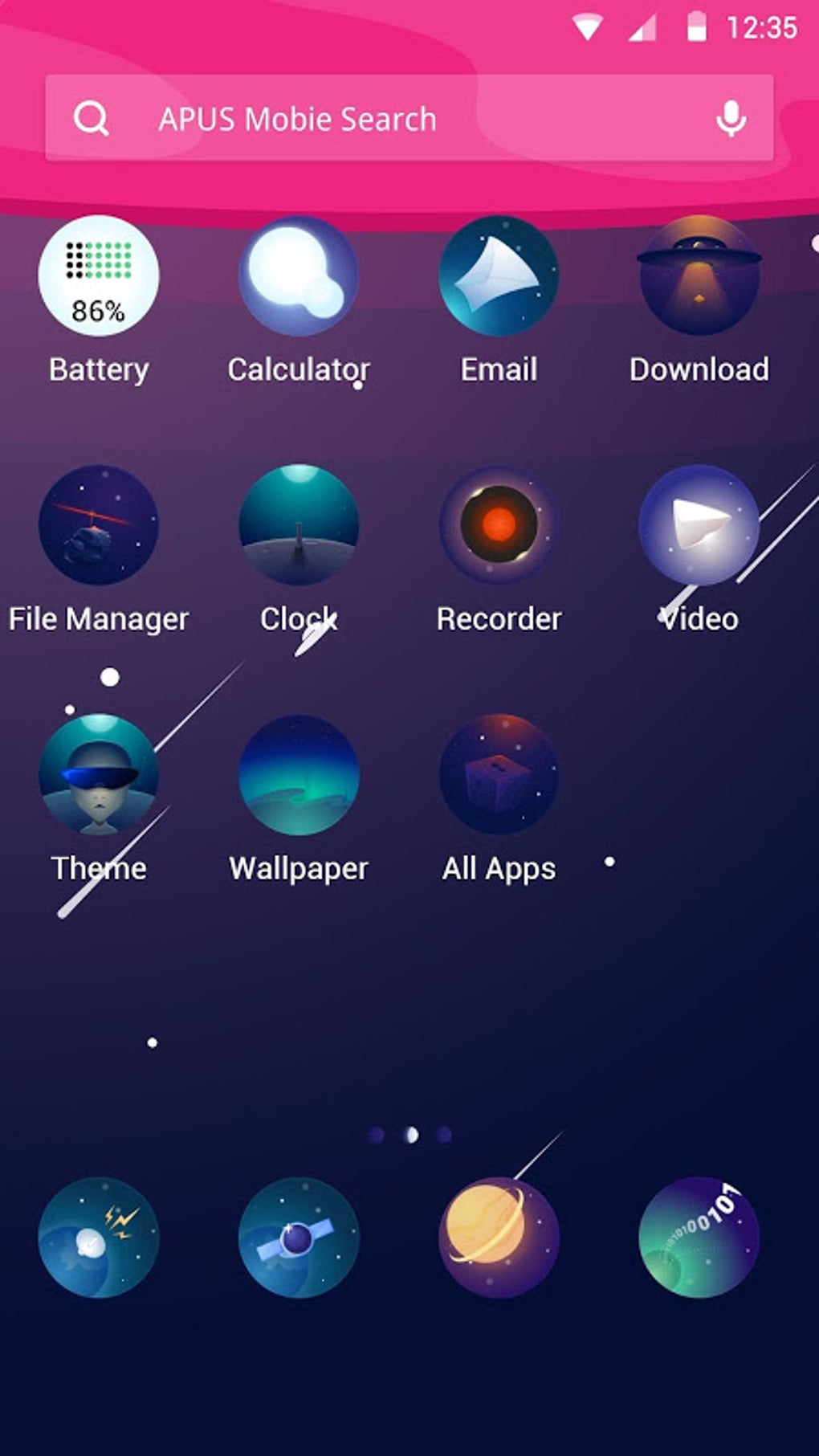819x1456 pixels.
Task: Open the Theme app with alien icon
Action: coord(98,775)
